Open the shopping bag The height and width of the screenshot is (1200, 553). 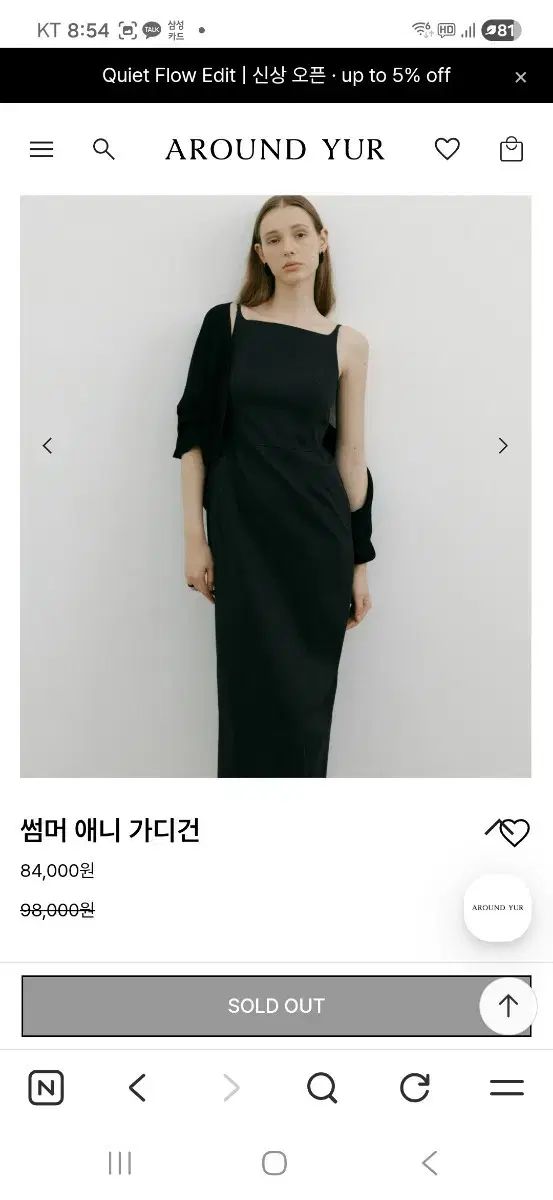tap(511, 150)
